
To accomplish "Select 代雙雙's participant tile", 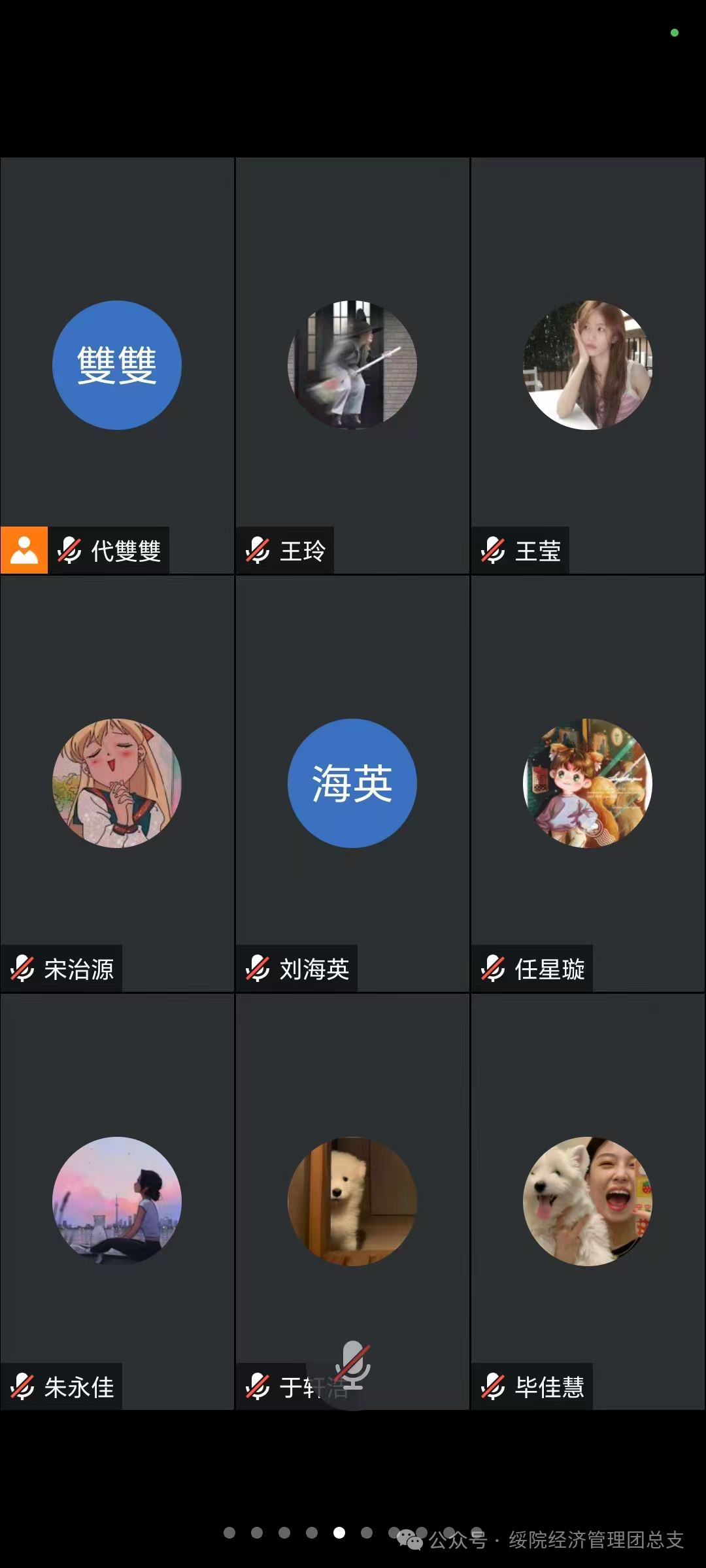I will 117,366.
